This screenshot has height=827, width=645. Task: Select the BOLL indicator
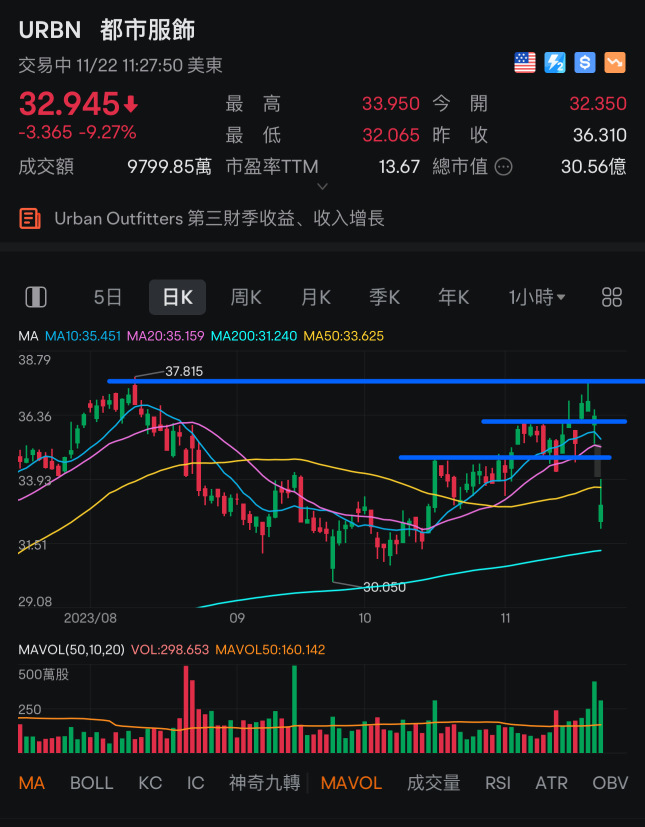pos(91,783)
